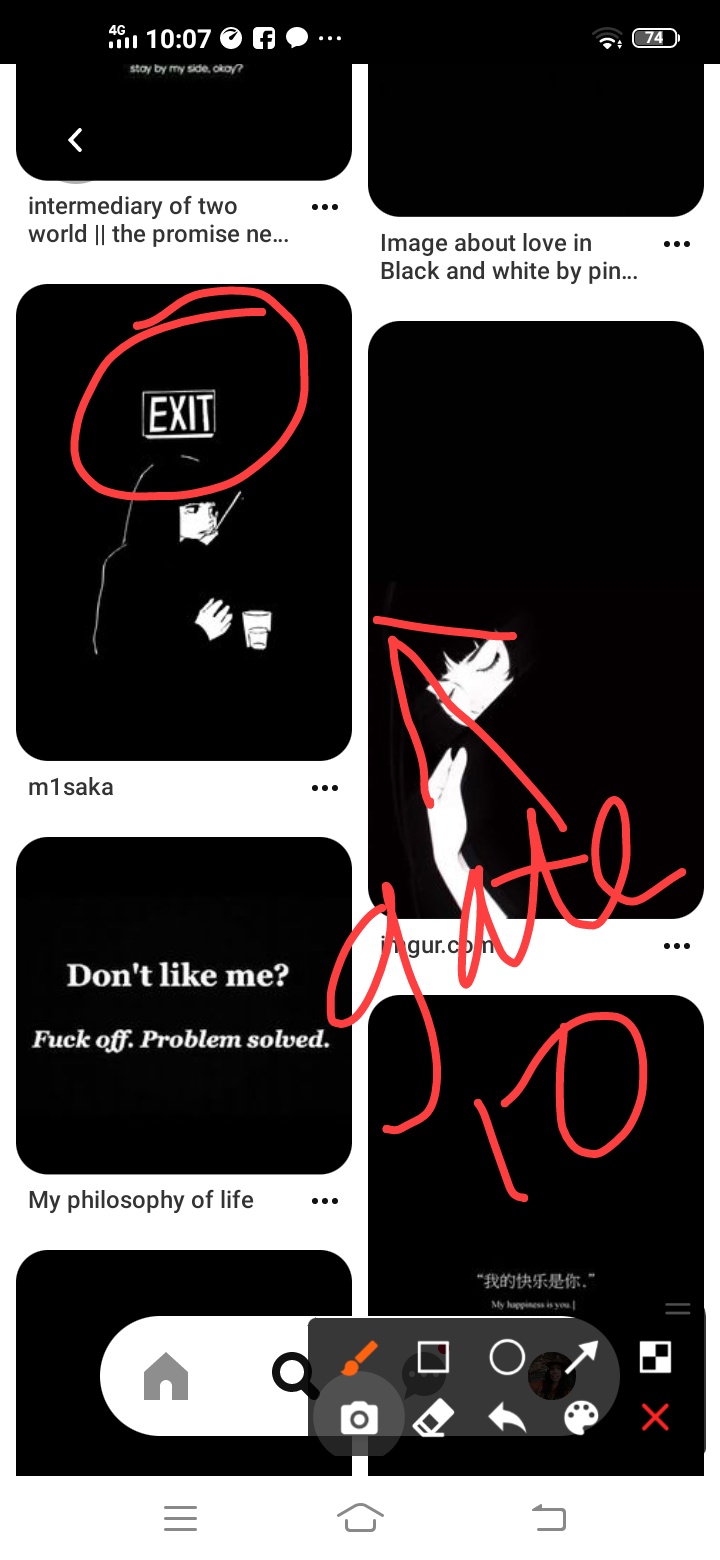Go to the Pinterest home tab
This screenshot has height=1560, width=720.
(x=166, y=1376)
